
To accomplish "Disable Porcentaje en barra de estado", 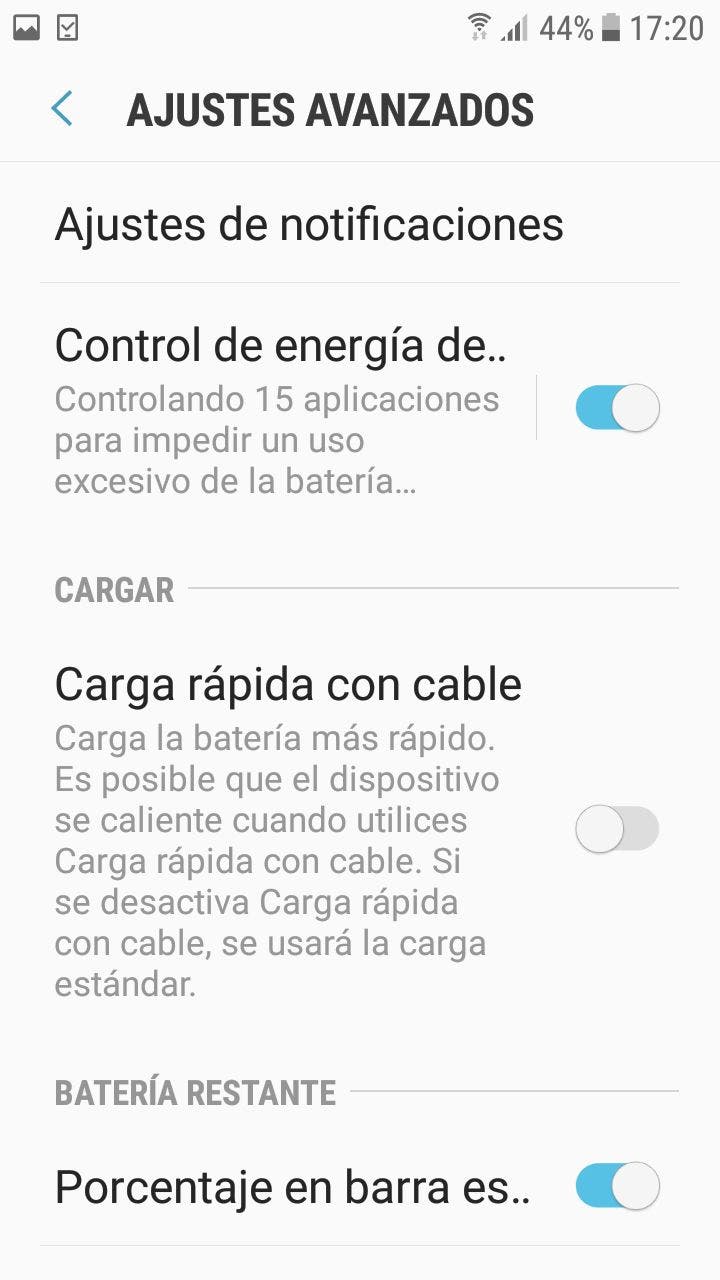I will [x=617, y=1187].
